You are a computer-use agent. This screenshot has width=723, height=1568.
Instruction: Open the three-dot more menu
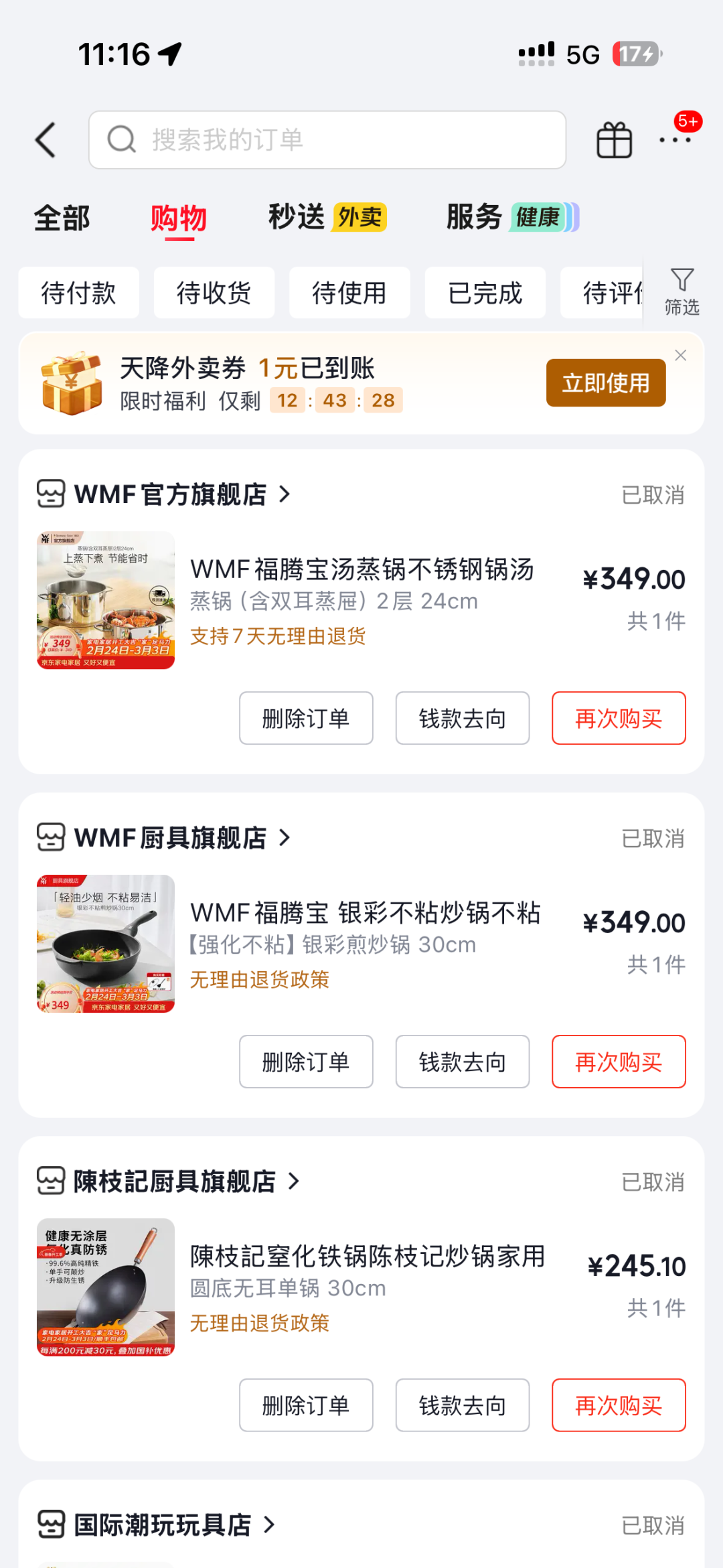[x=675, y=140]
